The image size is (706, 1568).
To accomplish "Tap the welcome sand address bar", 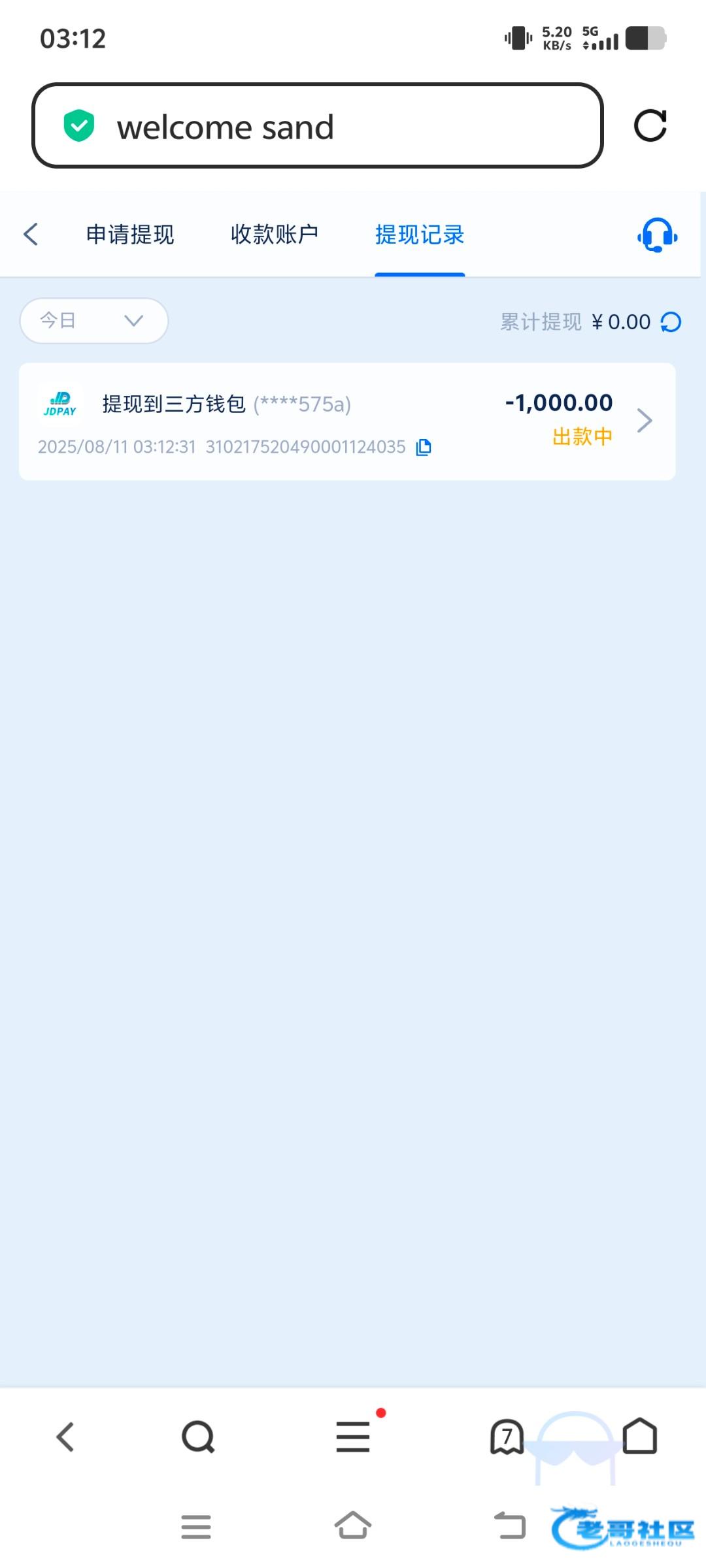I will [317, 126].
